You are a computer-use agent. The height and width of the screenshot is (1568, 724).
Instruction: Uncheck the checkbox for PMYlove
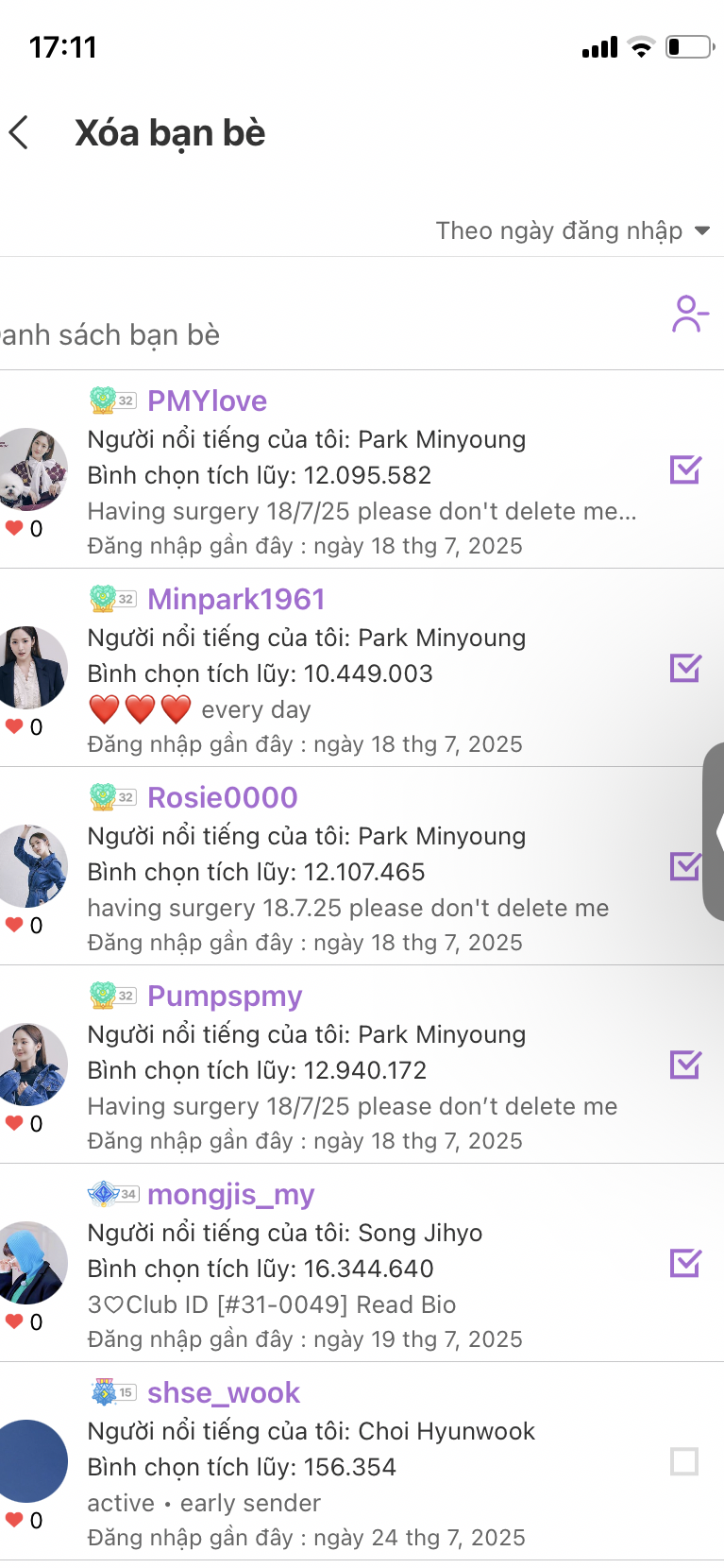click(x=685, y=469)
